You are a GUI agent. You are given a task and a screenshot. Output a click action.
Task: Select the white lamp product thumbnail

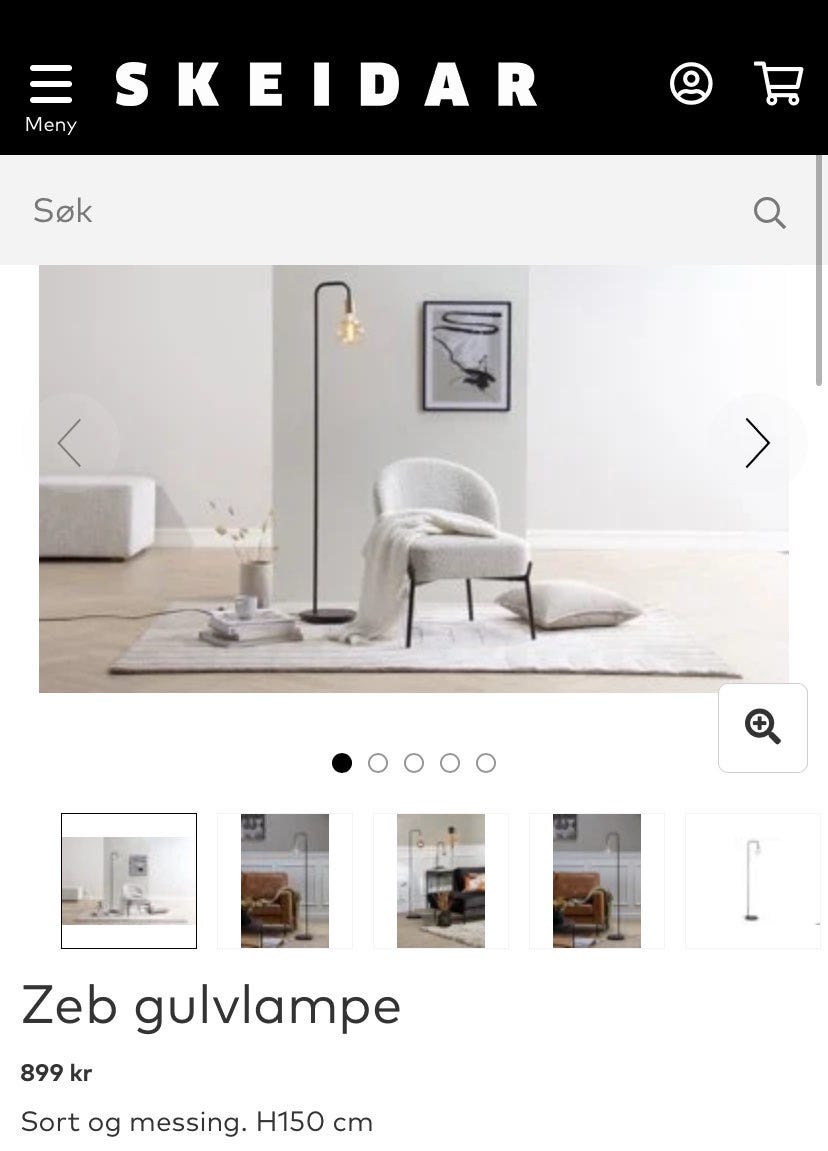[x=752, y=880]
